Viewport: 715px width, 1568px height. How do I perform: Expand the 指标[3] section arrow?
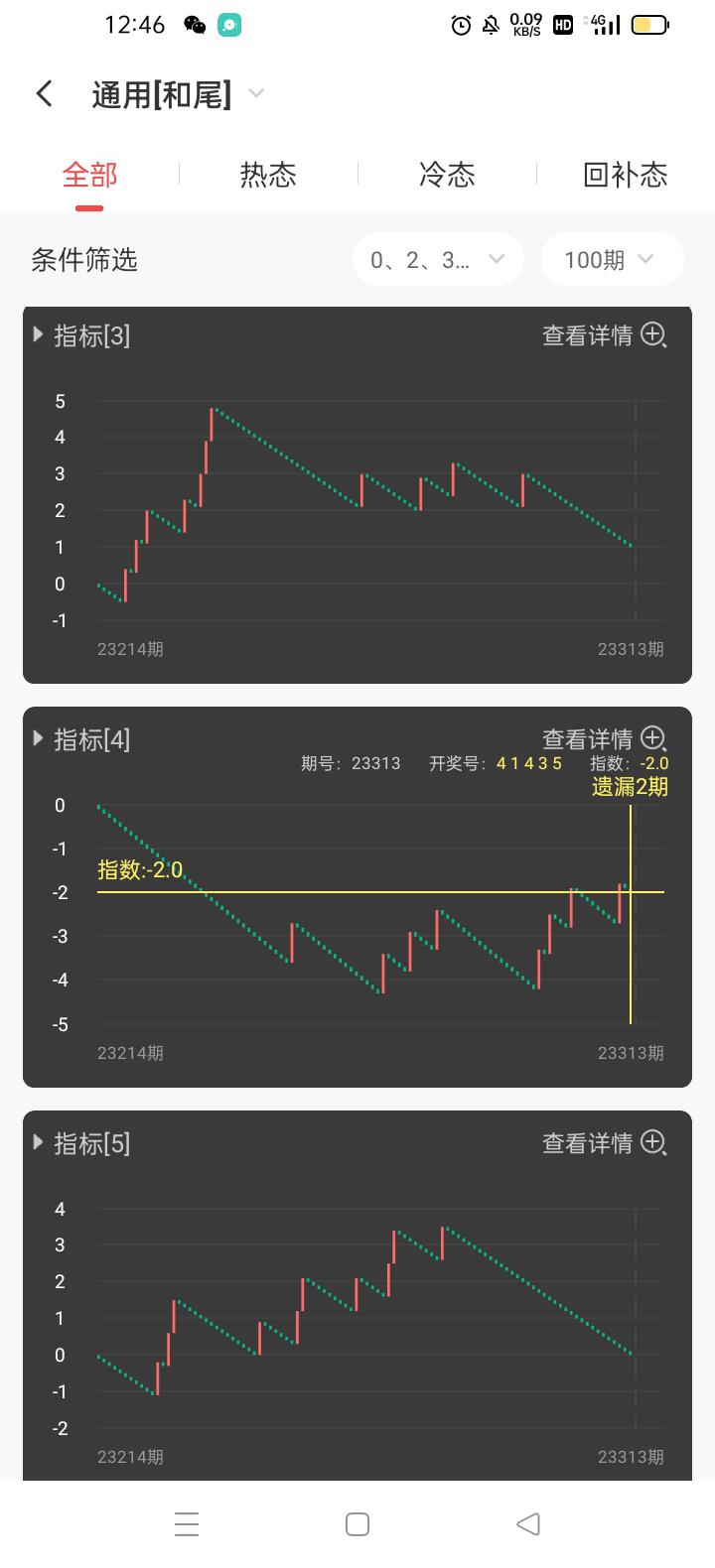39,335
